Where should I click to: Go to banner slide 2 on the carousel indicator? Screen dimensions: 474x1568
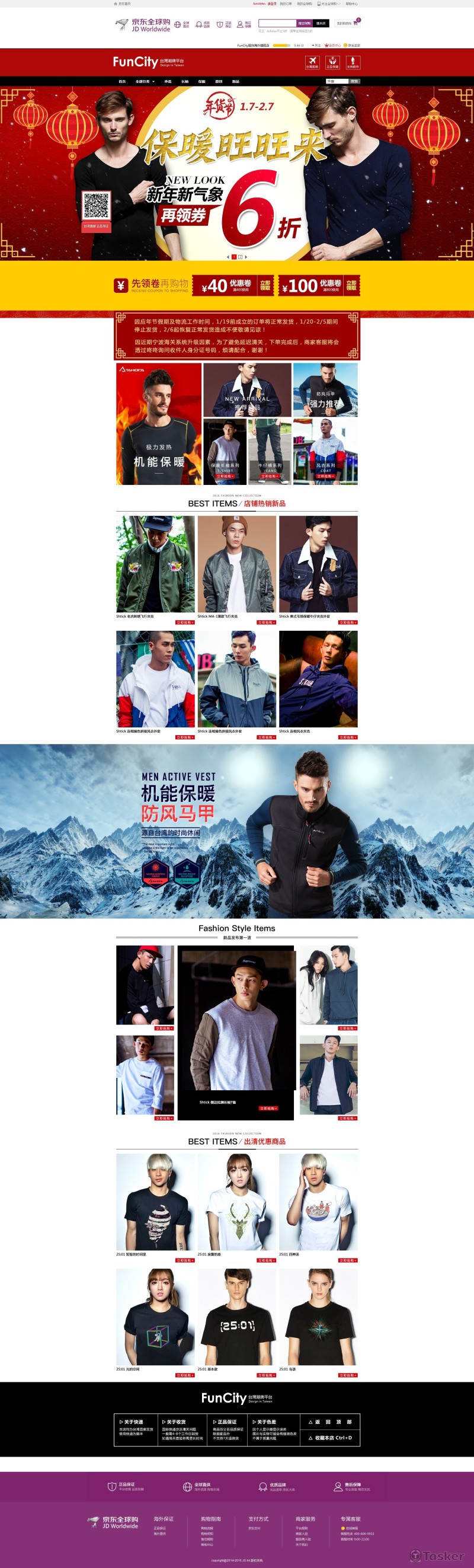point(240,257)
